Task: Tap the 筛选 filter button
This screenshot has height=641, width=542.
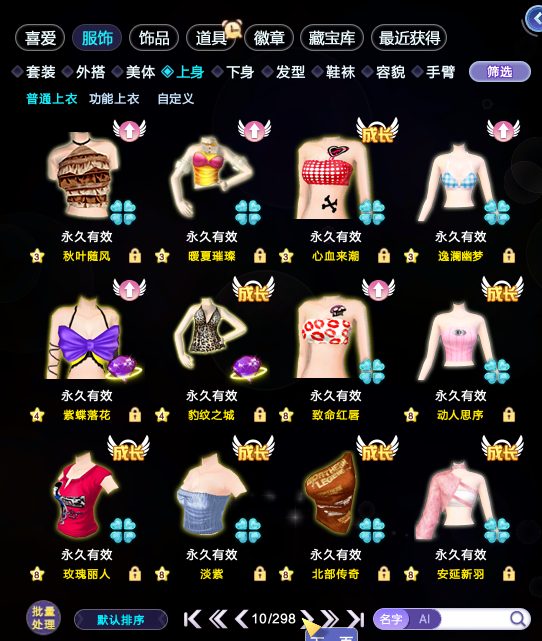Action: click(x=499, y=72)
